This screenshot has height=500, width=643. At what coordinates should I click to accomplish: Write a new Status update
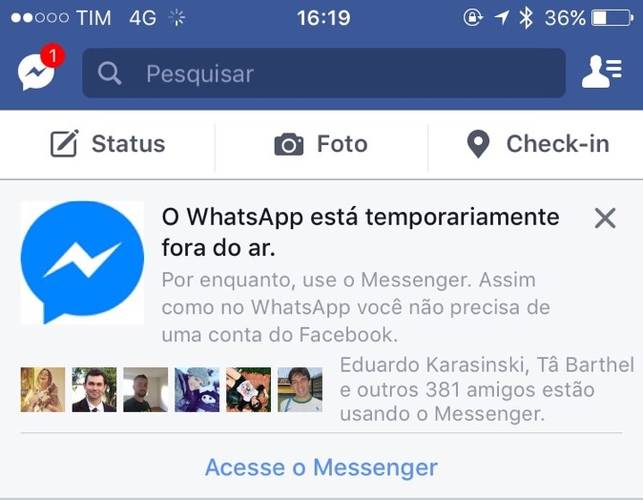[x=108, y=144]
